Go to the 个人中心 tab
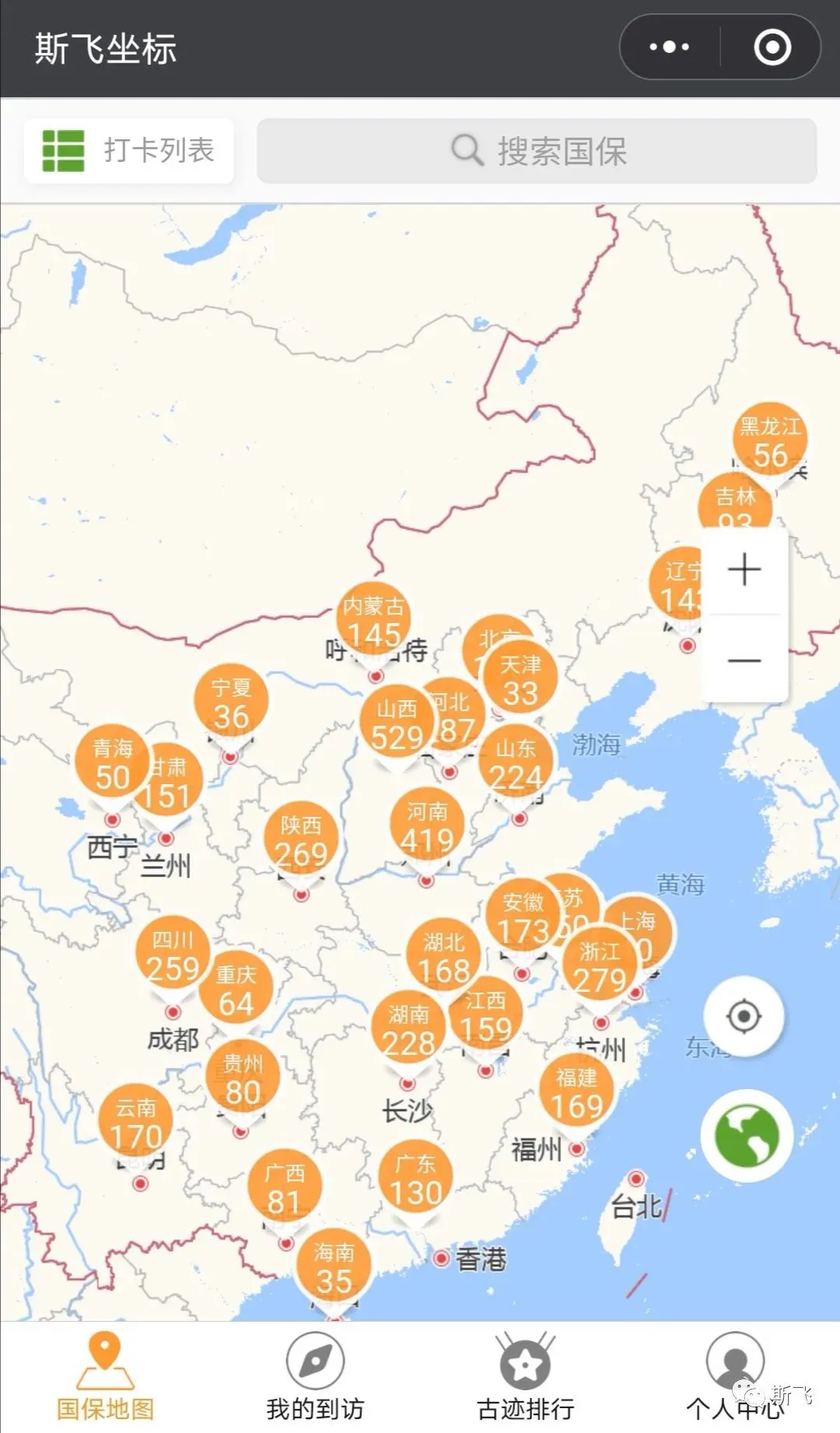This screenshot has height=1433, width=840. tap(734, 1377)
